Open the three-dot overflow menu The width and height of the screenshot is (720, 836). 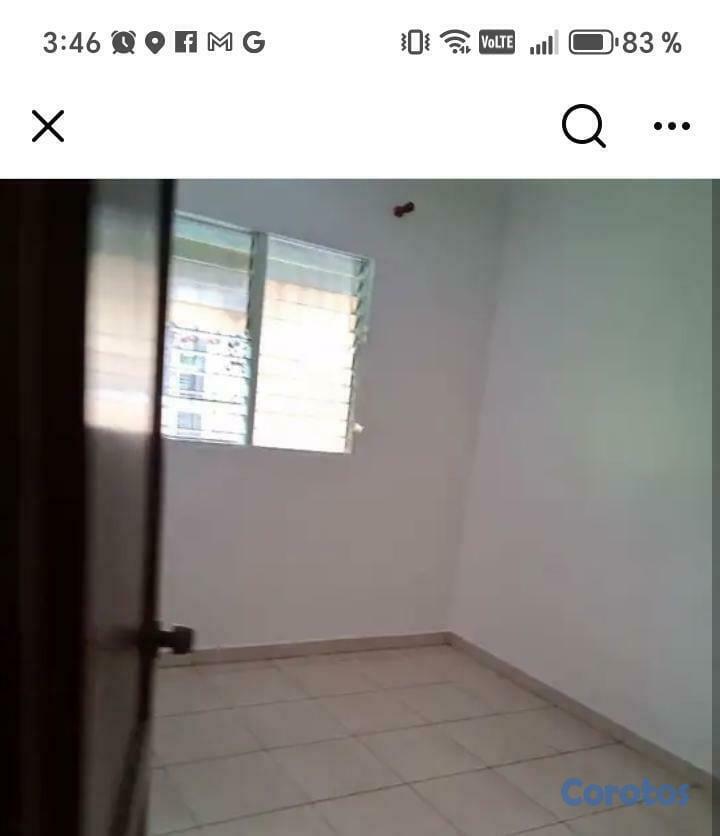[671, 126]
